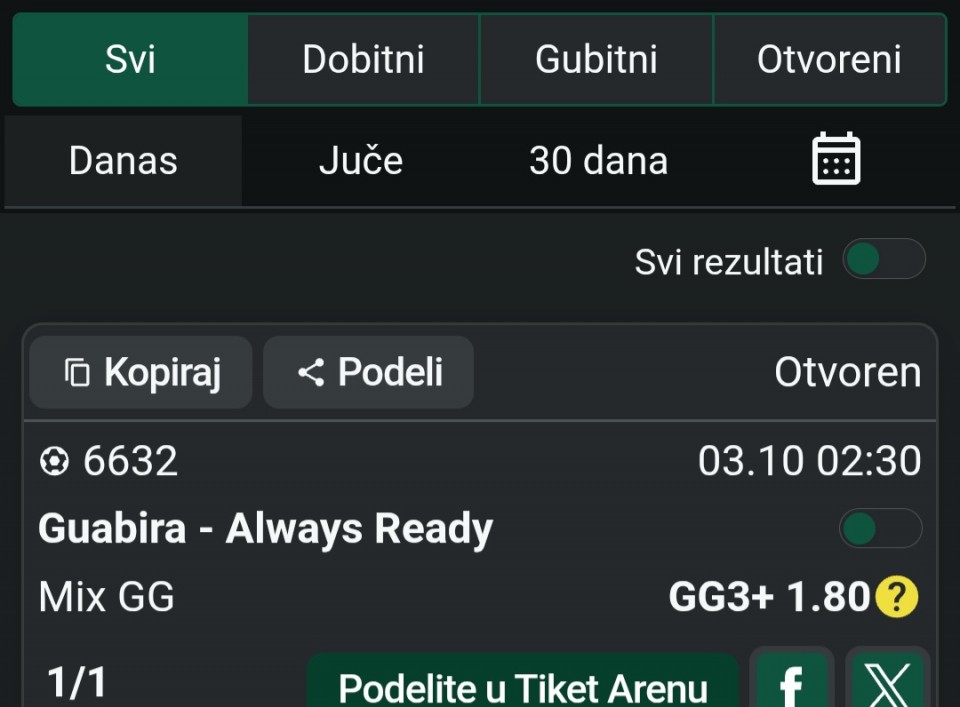Viewport: 960px width, 707px height.
Task: Toggle the Svi rezultati switch
Action: tap(883, 260)
